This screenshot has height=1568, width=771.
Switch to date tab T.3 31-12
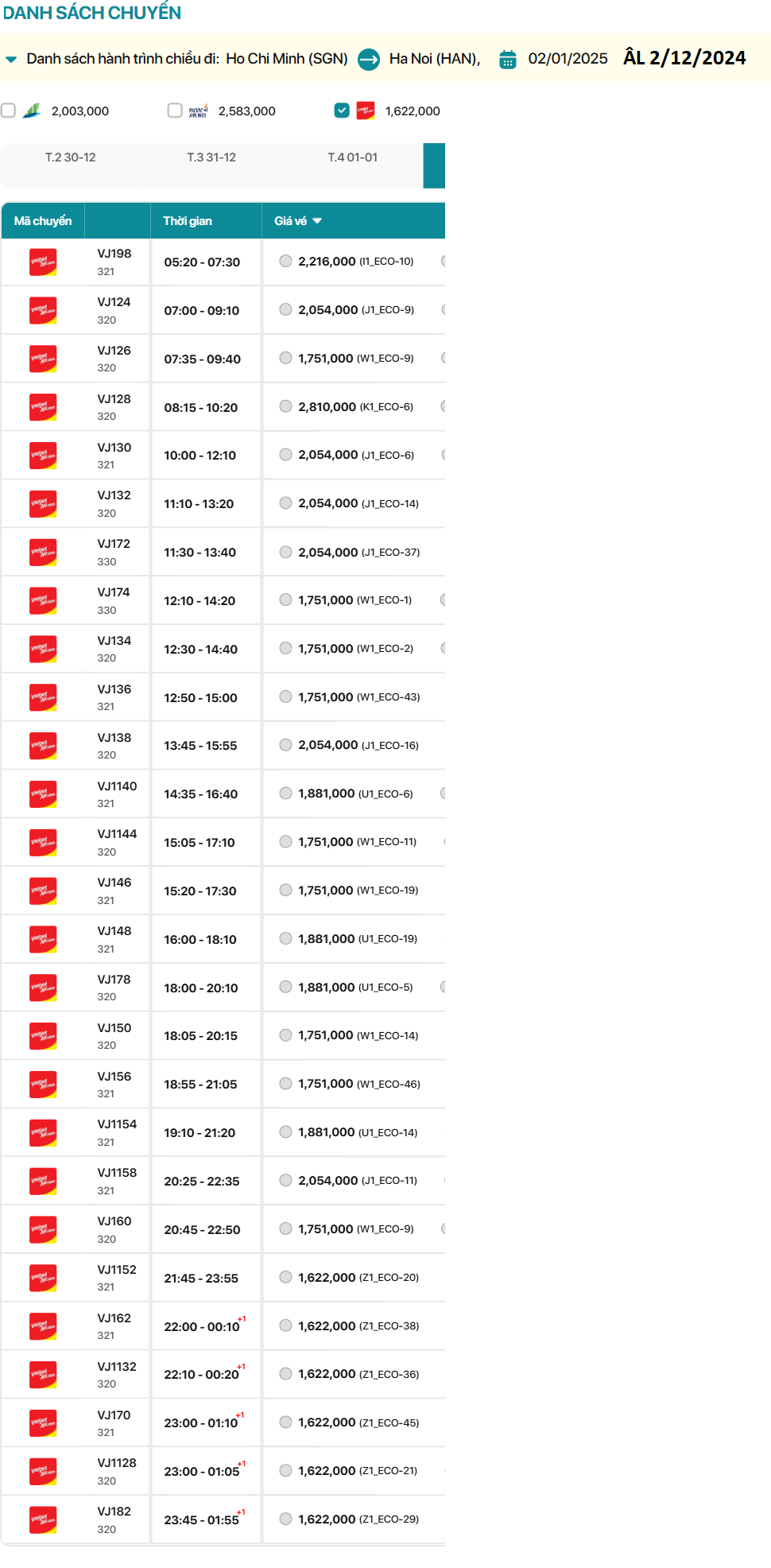point(211,157)
